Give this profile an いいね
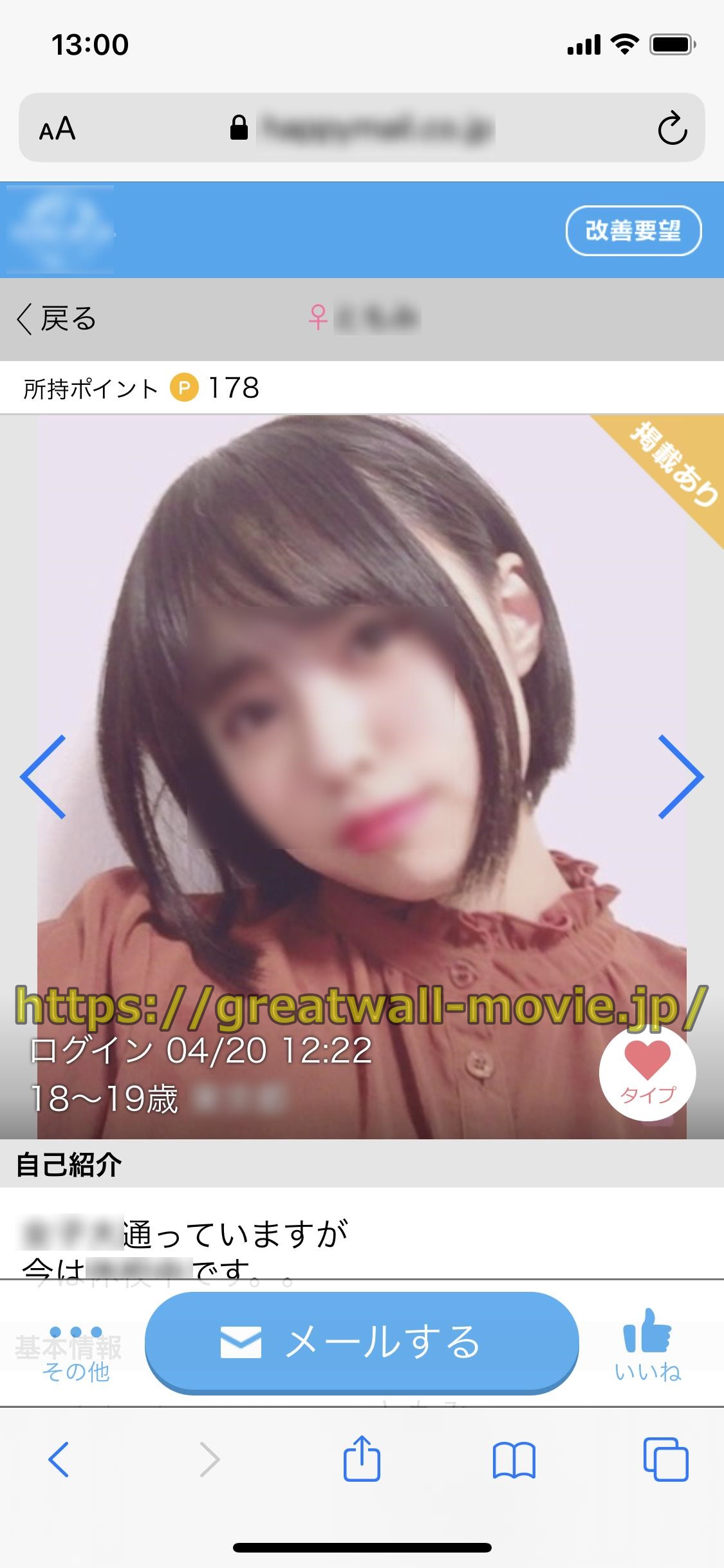Screen dimensions: 724x1568 coord(647,1345)
